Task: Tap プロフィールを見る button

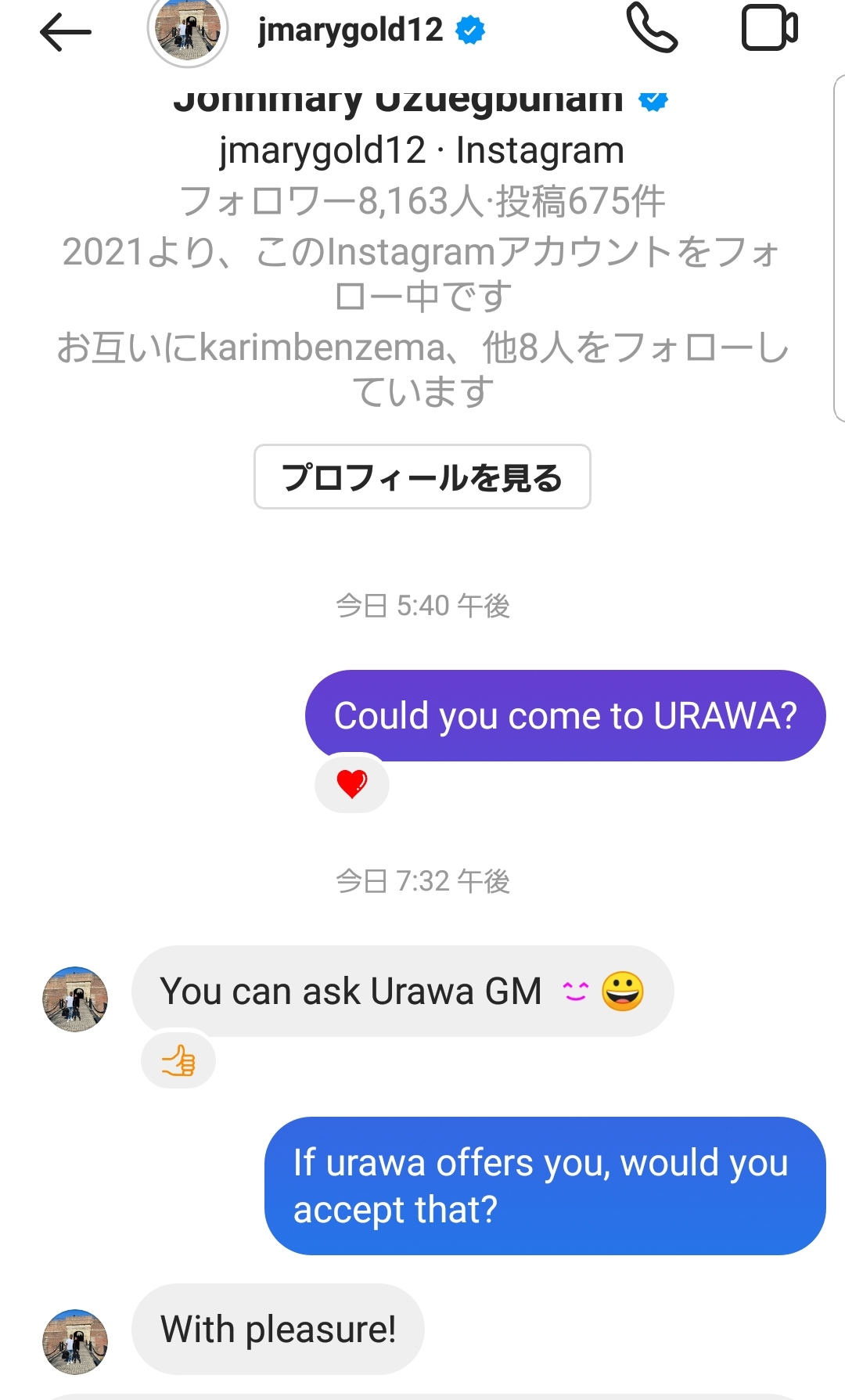Action: [x=422, y=477]
